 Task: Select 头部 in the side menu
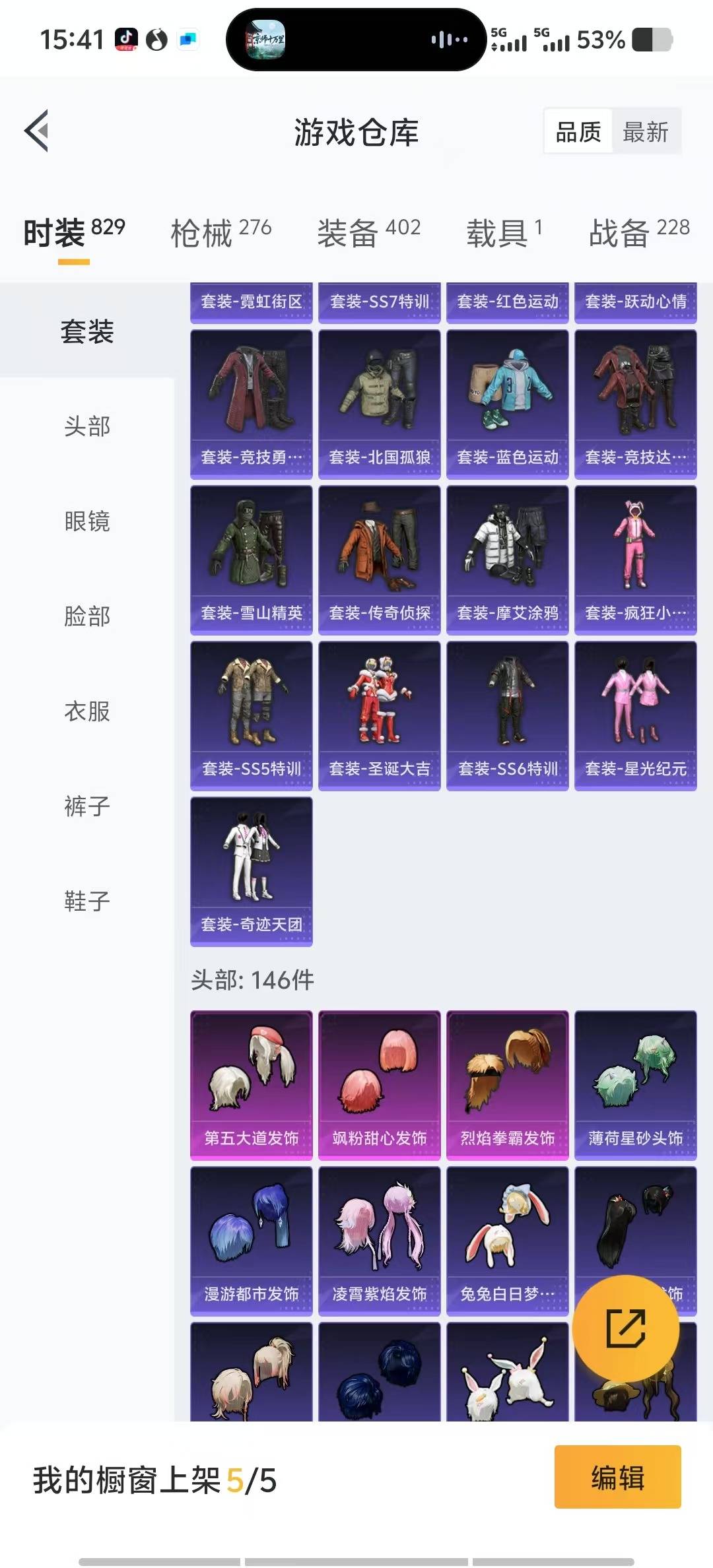(87, 426)
